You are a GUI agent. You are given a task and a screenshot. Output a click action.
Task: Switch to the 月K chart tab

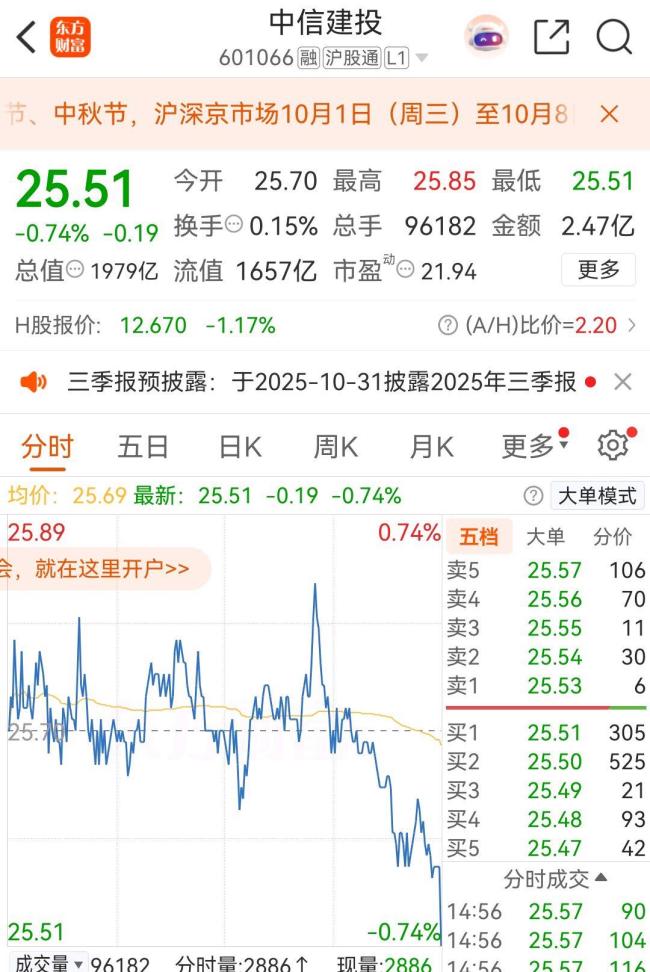[431, 446]
